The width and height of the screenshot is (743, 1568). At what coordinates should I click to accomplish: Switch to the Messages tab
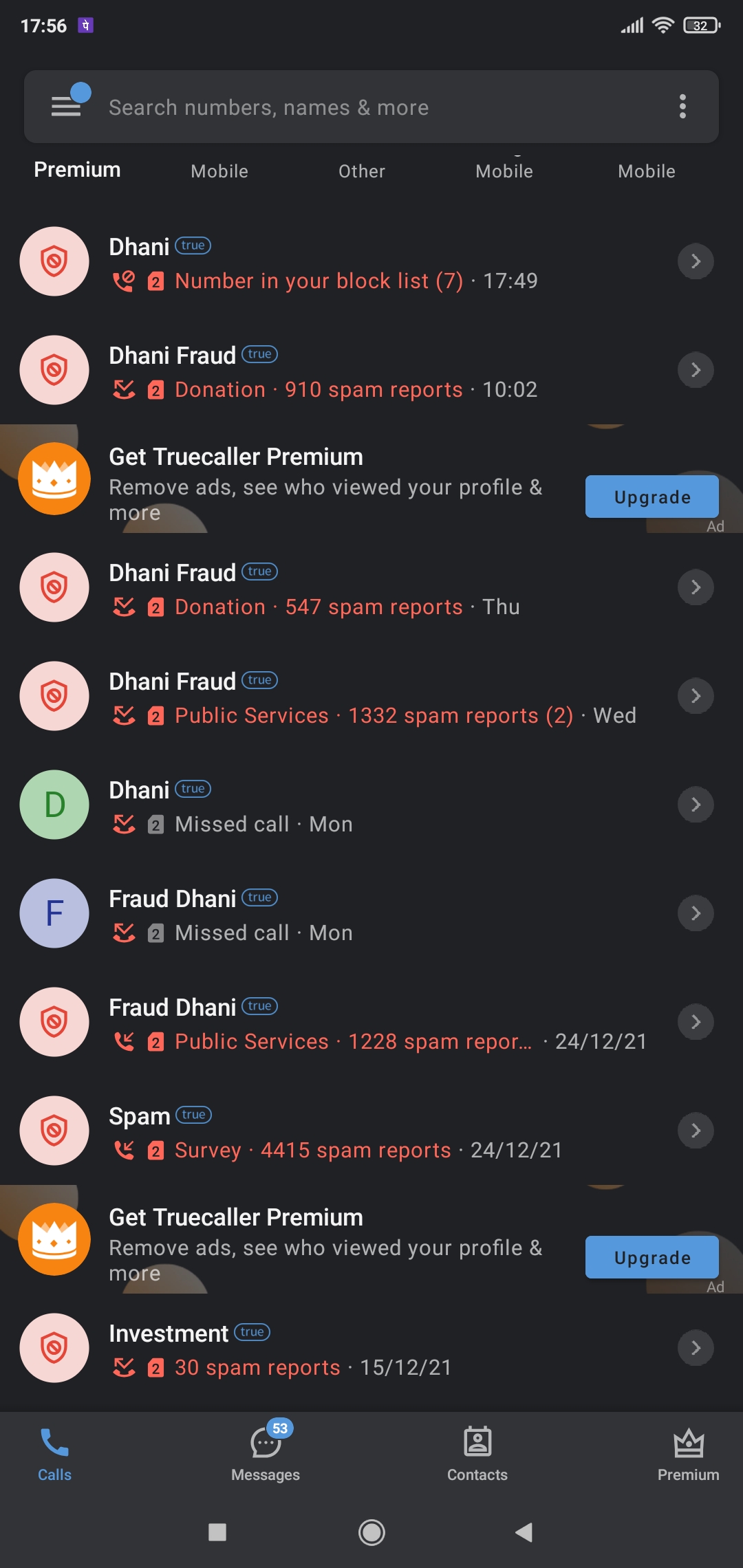point(266,1451)
